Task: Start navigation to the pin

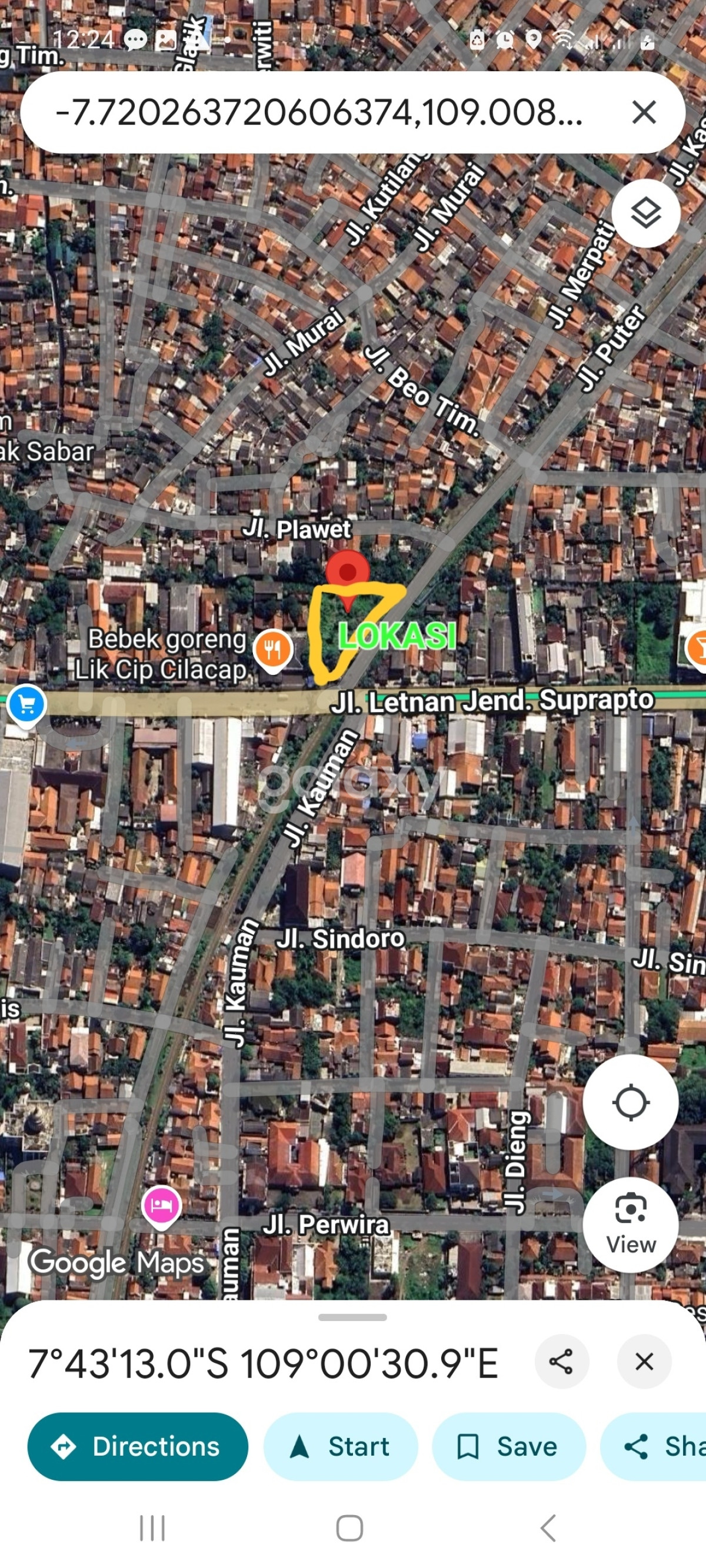Action: [341, 1446]
